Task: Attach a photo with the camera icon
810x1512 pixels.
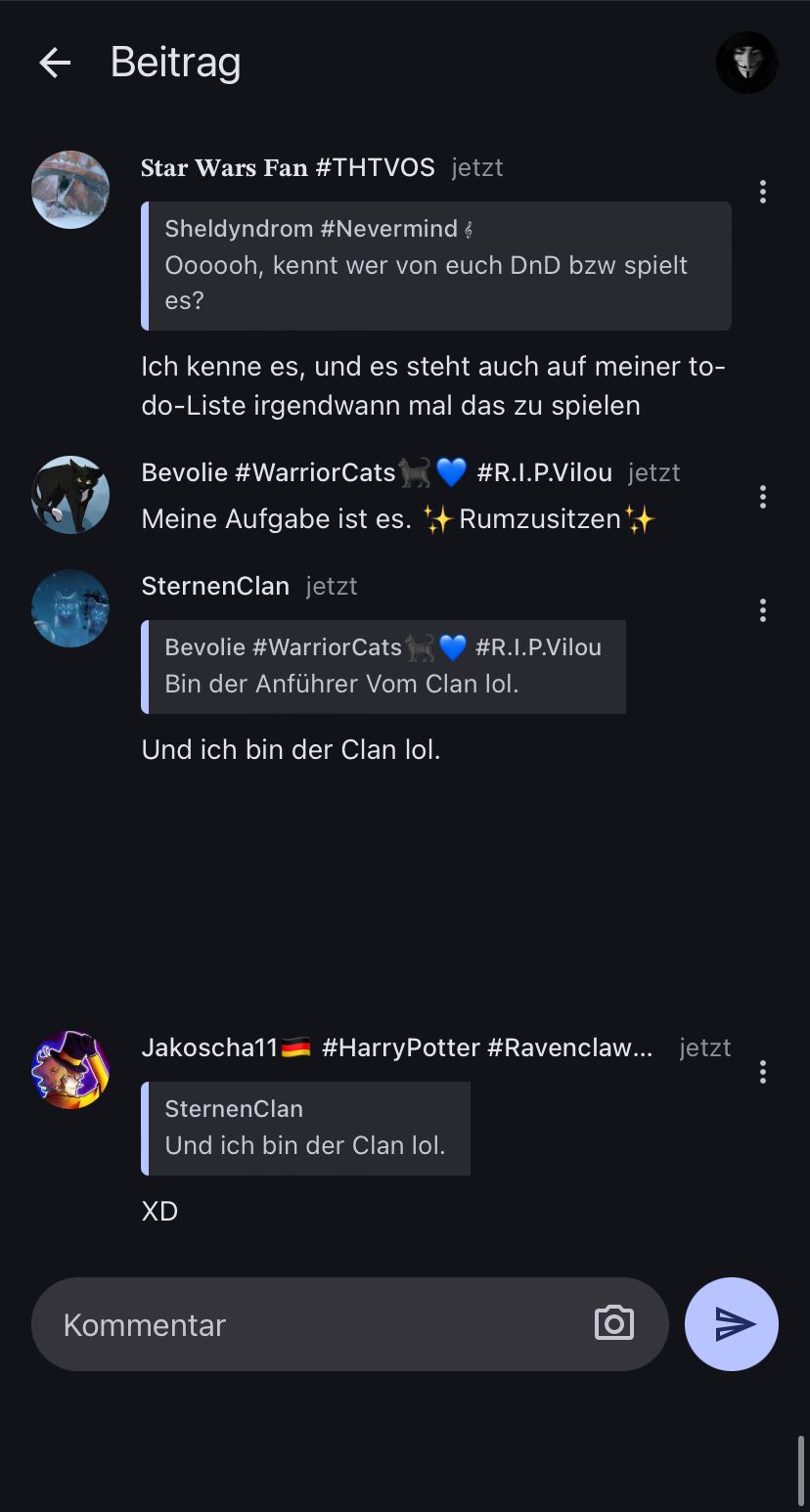Action: pyautogui.click(x=614, y=1323)
